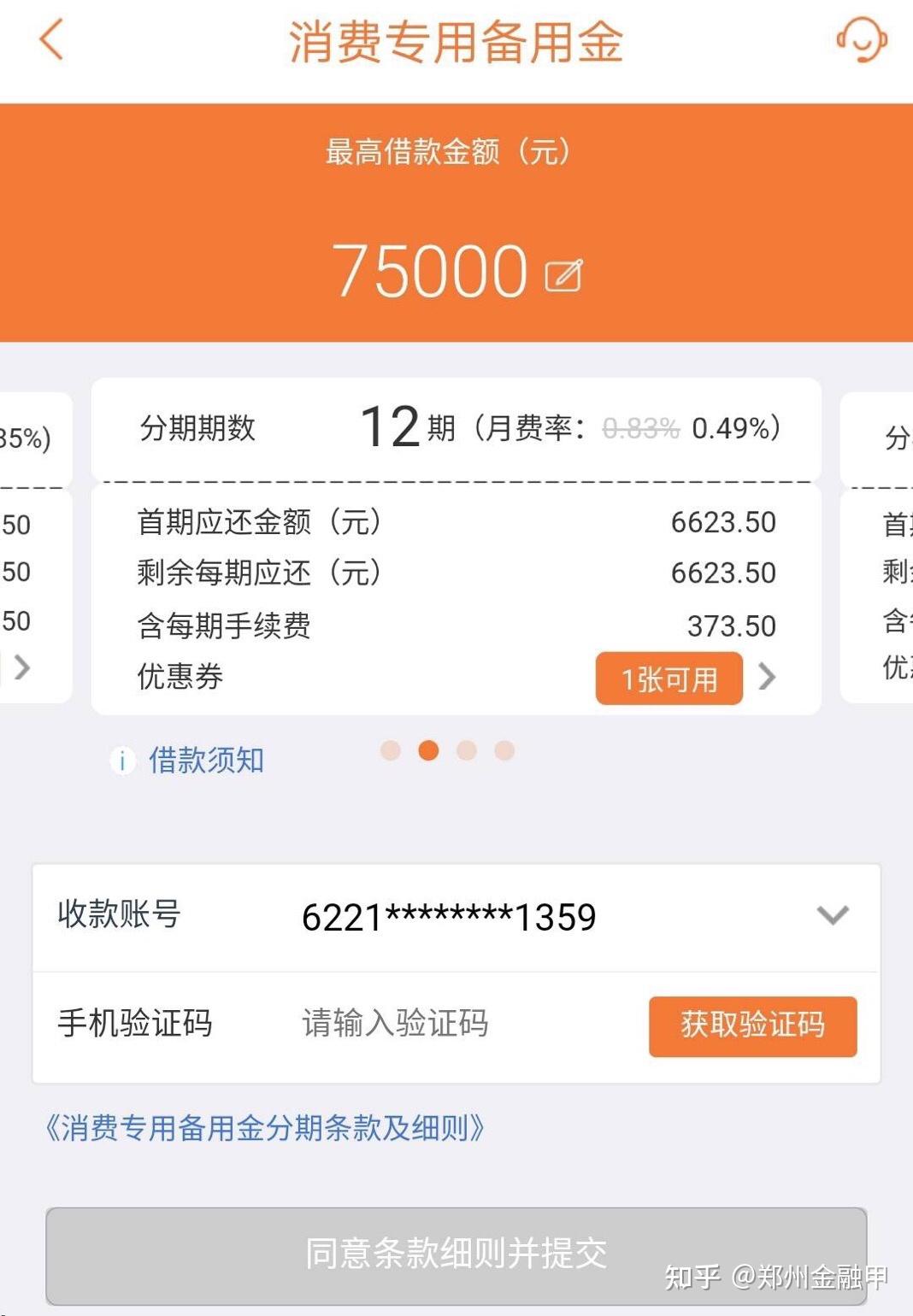Tap 获取验证码 to get code
The image size is (913, 1316).
click(x=752, y=1025)
